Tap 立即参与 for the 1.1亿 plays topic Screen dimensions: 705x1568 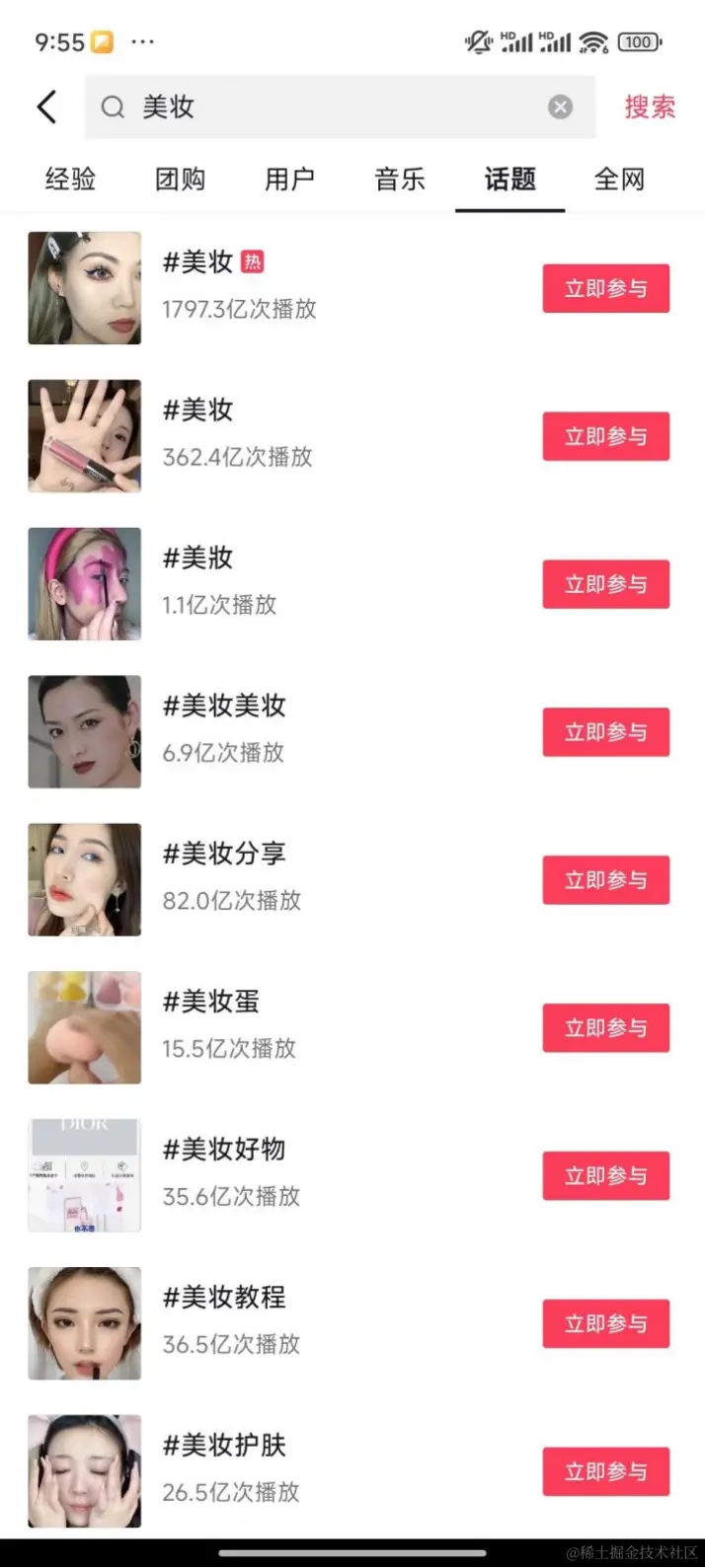[605, 584]
